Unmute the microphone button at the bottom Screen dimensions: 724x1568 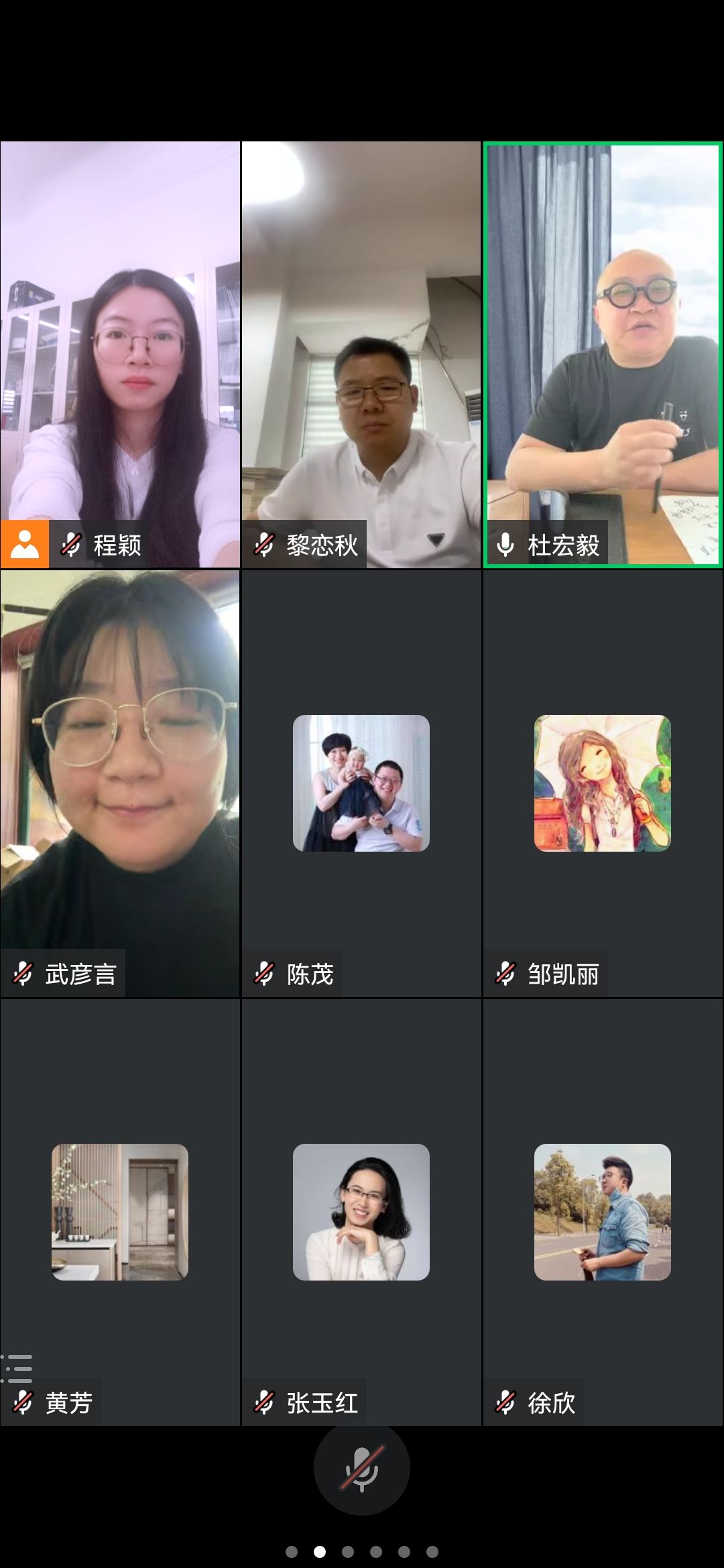(x=361, y=1467)
